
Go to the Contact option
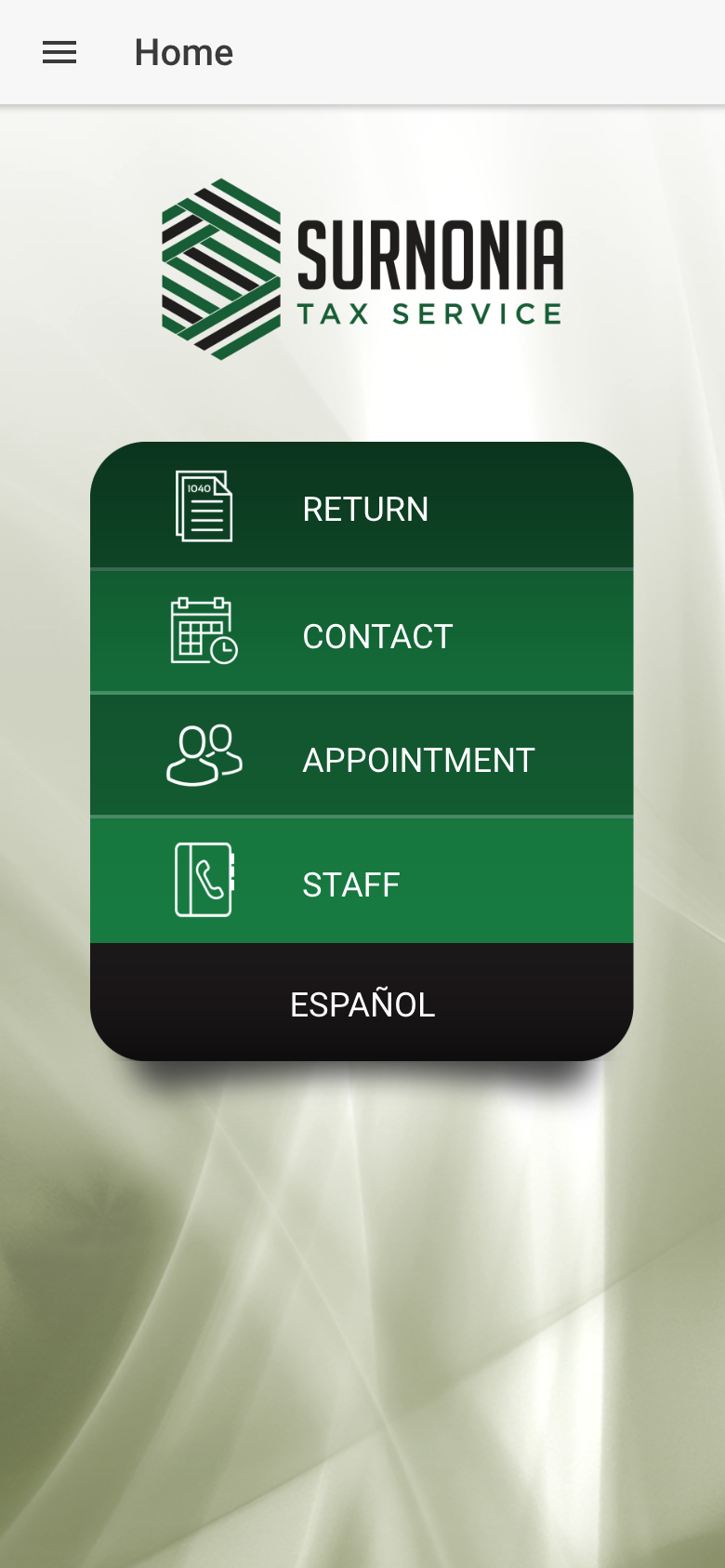click(362, 635)
